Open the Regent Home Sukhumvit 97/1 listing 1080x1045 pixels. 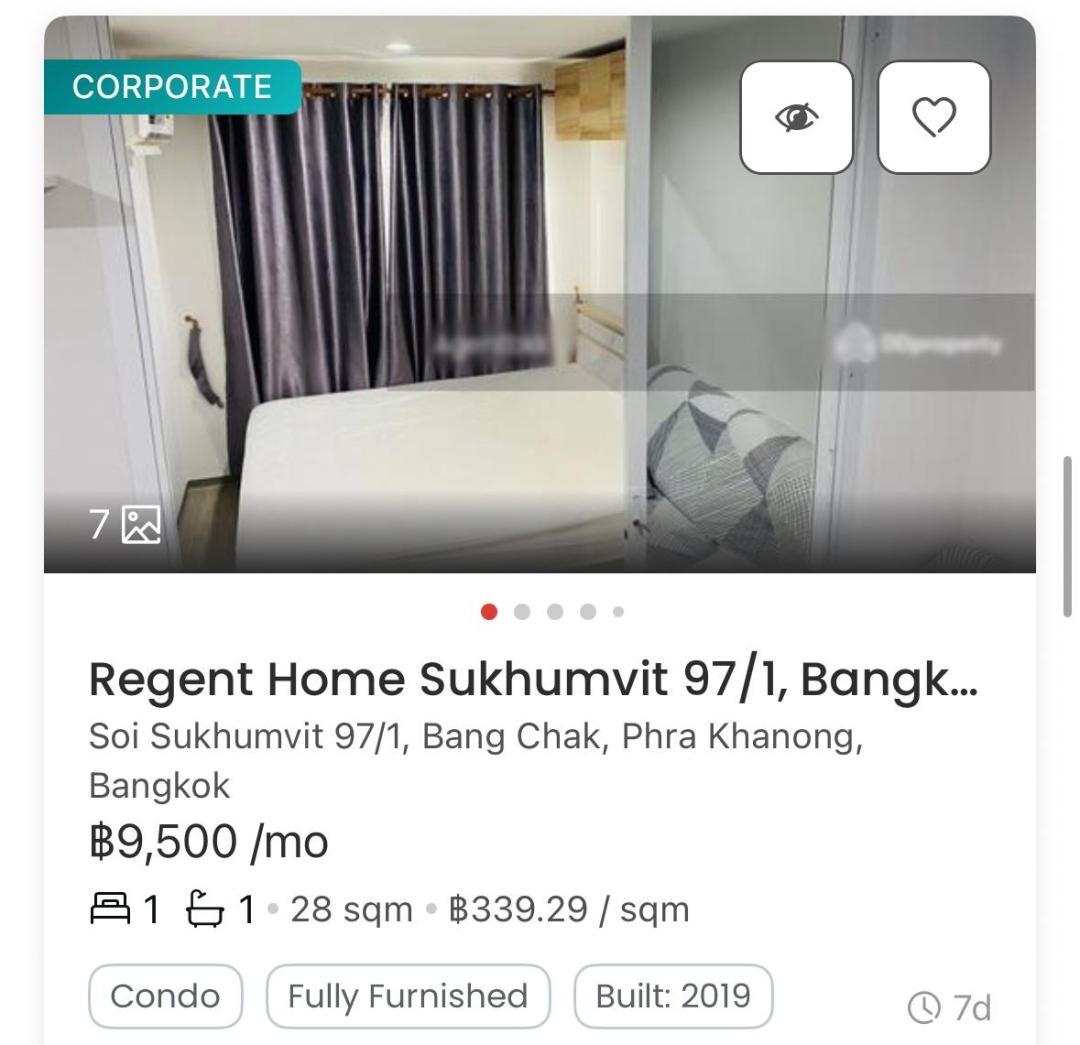(533, 680)
